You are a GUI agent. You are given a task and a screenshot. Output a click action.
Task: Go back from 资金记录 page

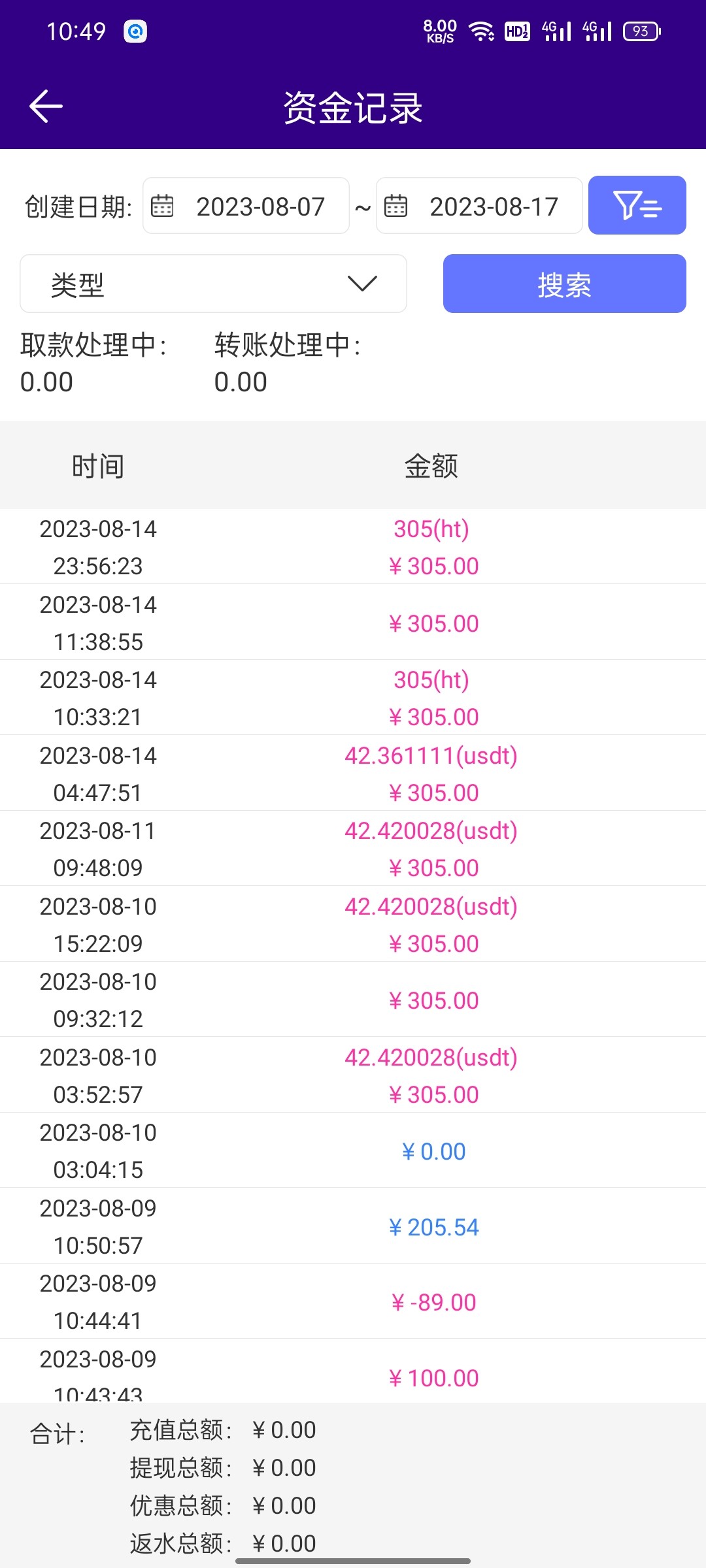pyautogui.click(x=46, y=106)
